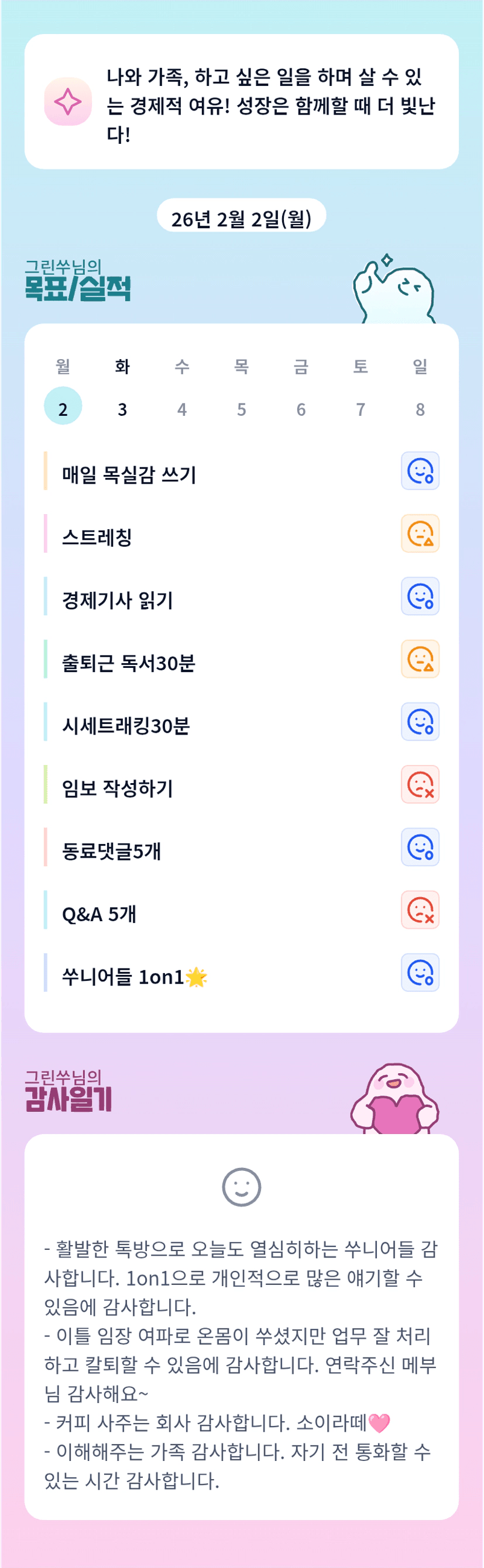Switch to Friday the 6th
484x1568 pixels.
point(301,408)
